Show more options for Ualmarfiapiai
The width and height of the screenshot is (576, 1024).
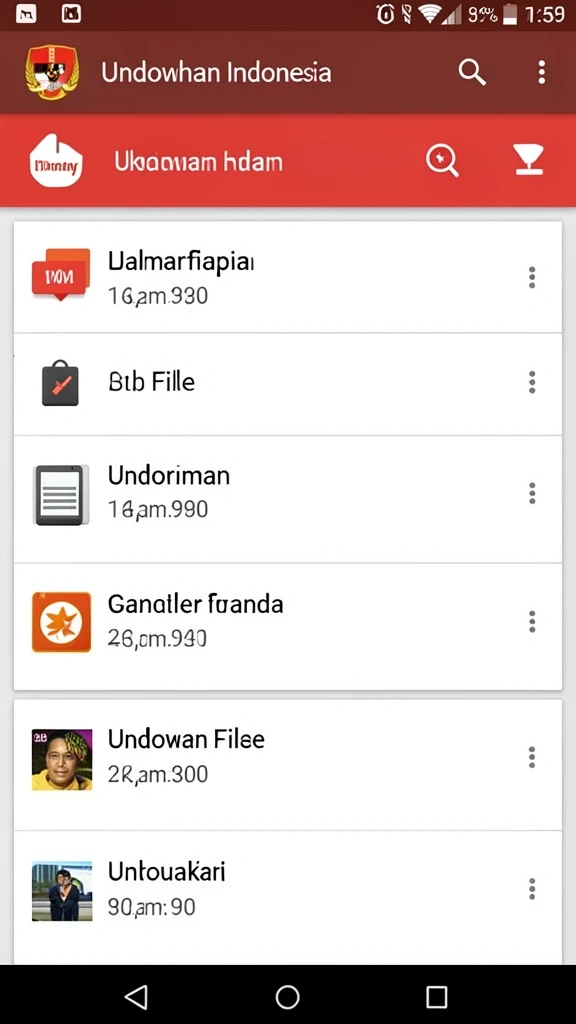pyautogui.click(x=532, y=278)
